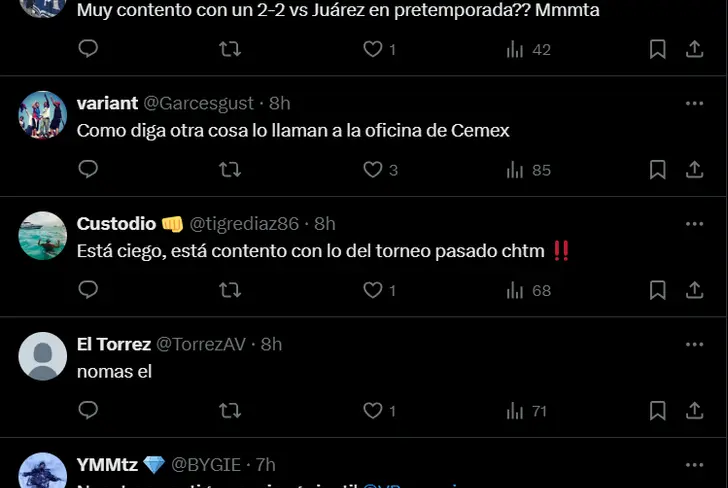Viewport: 728px width, 488px height.
Task: Open more options on variant's tweet
Action: pos(694,103)
